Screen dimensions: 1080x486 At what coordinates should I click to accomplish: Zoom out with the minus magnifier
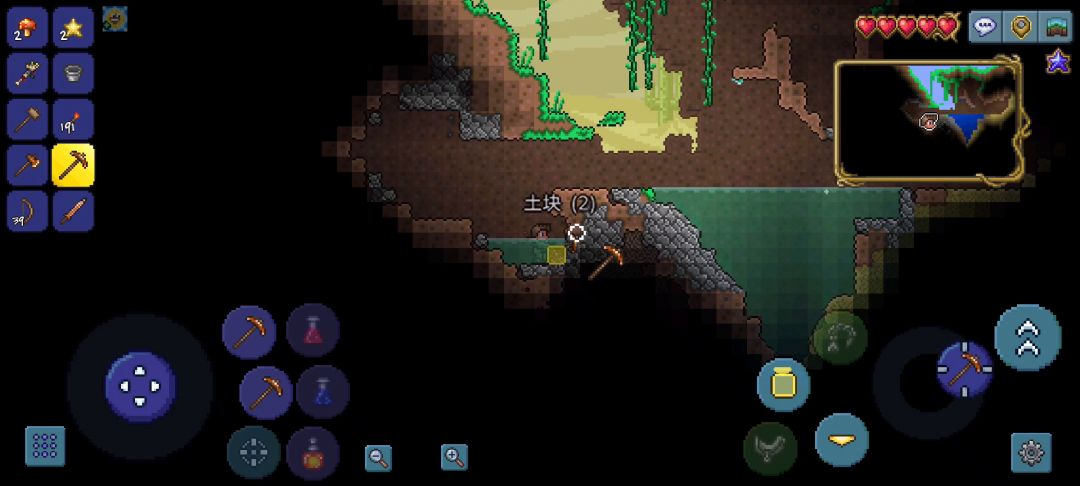[378, 458]
